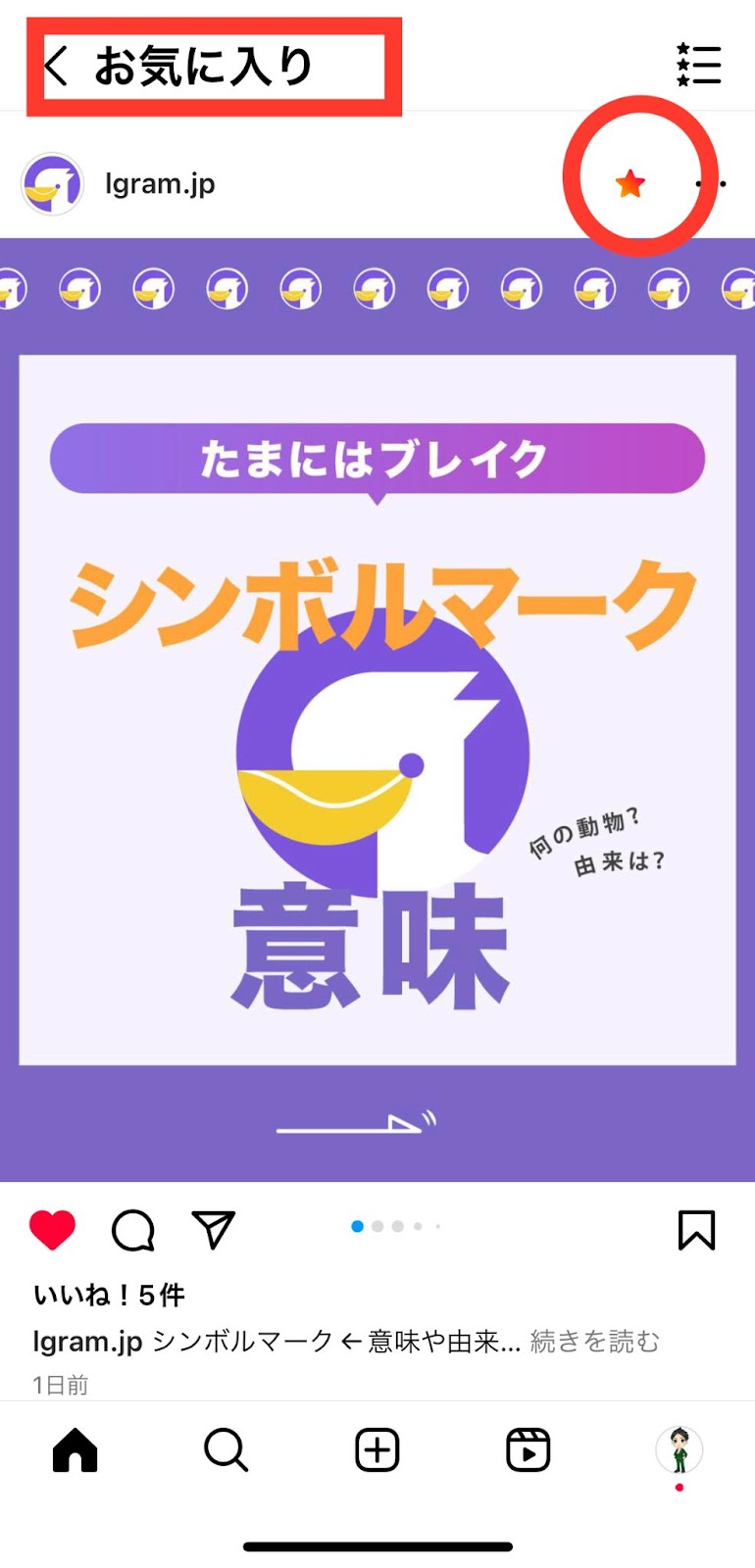Switch to the Reels tab
The height and width of the screenshot is (1568, 755).
point(528,1450)
